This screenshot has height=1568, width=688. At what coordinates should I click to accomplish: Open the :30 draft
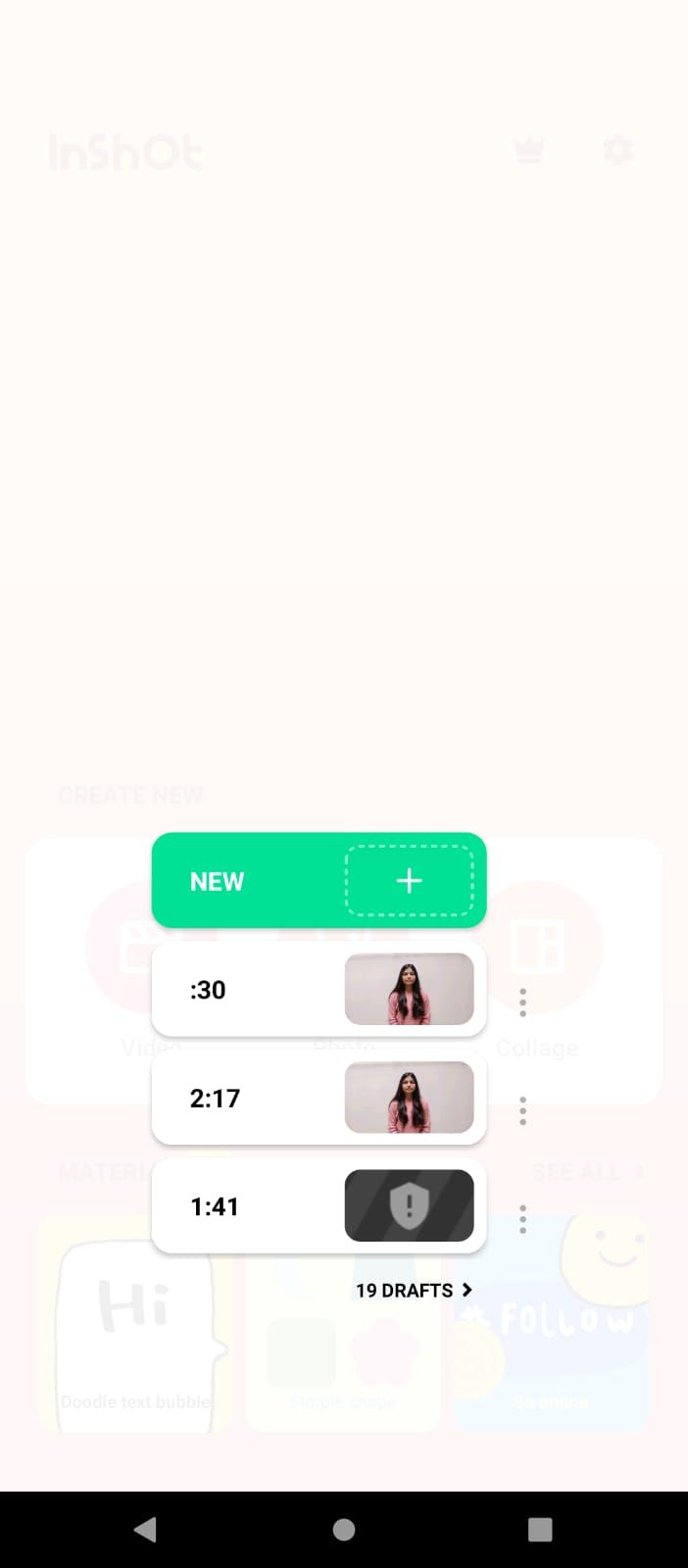click(319, 990)
